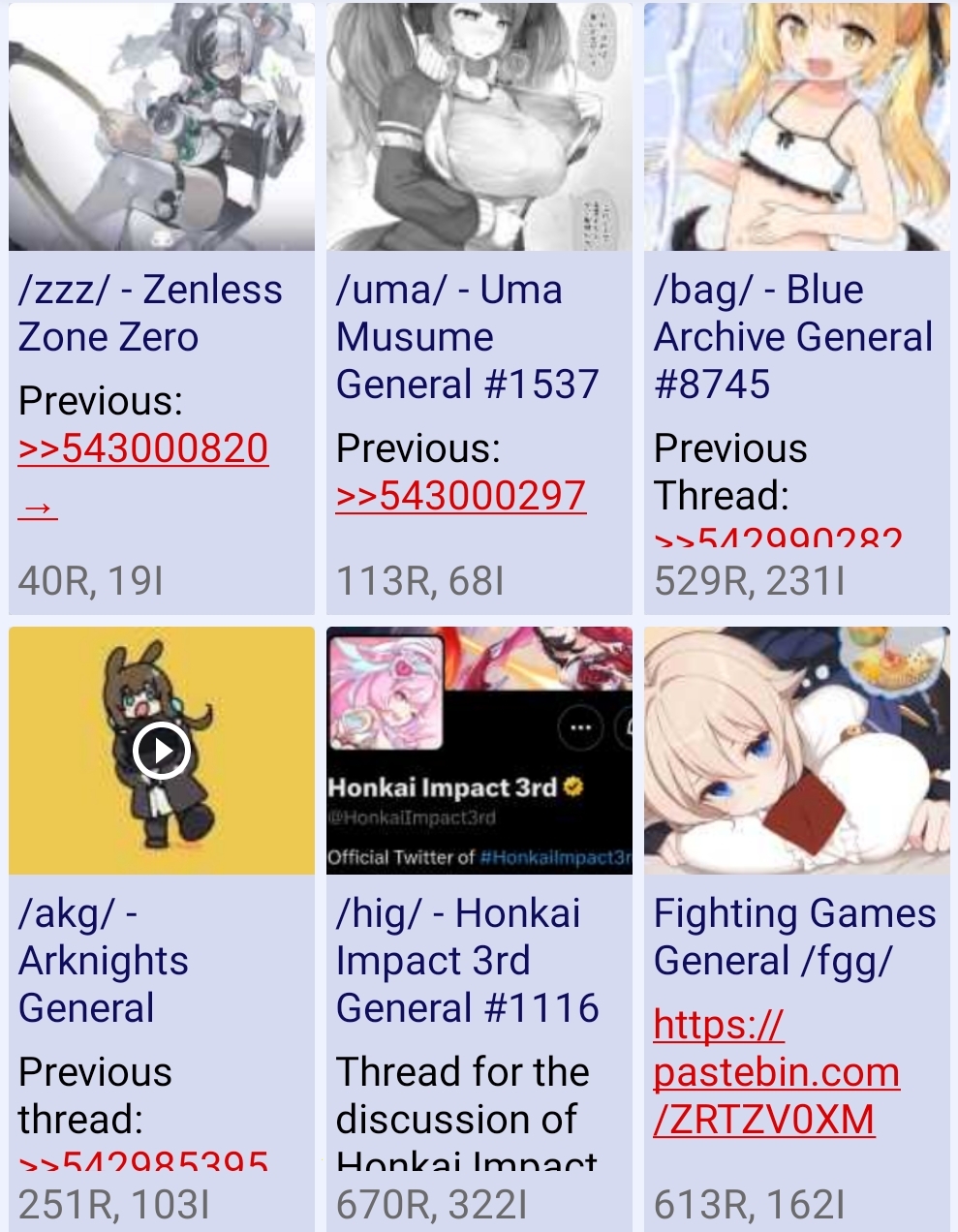Open the /bag/ Blue Archive General thread image
The height and width of the screenshot is (1232, 958).
(797, 127)
